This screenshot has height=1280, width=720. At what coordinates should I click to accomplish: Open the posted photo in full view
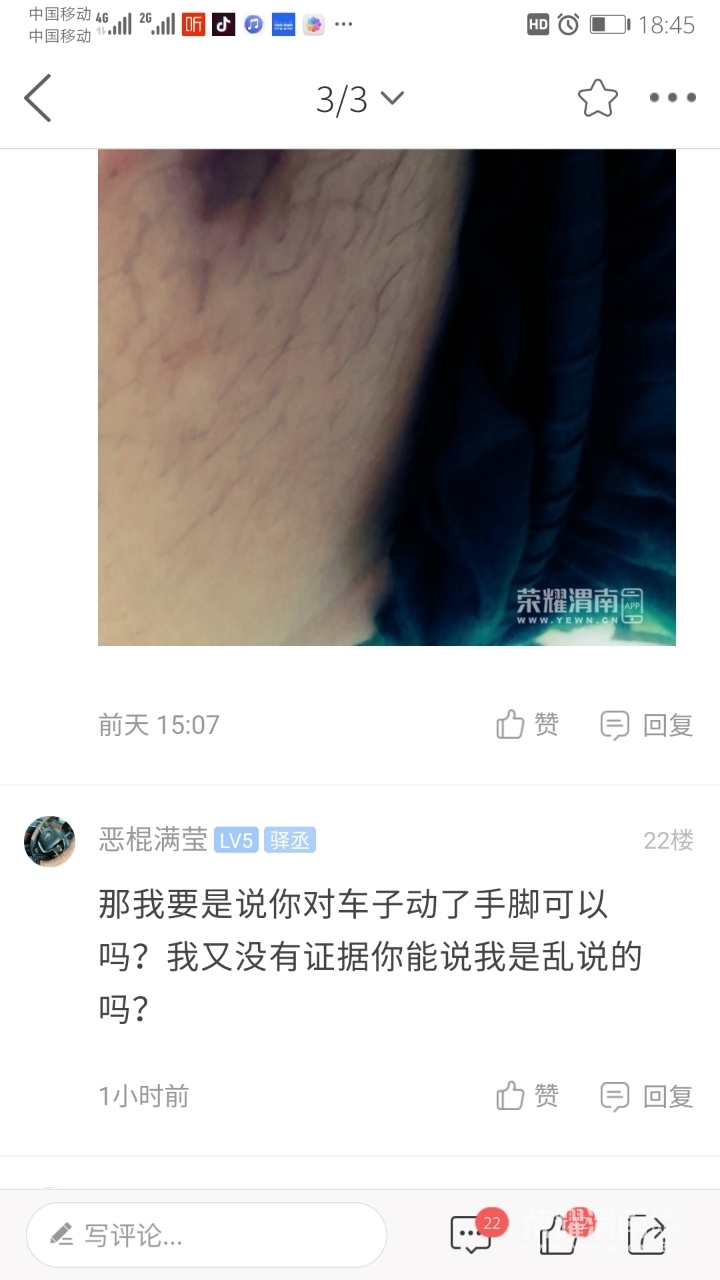coord(386,397)
